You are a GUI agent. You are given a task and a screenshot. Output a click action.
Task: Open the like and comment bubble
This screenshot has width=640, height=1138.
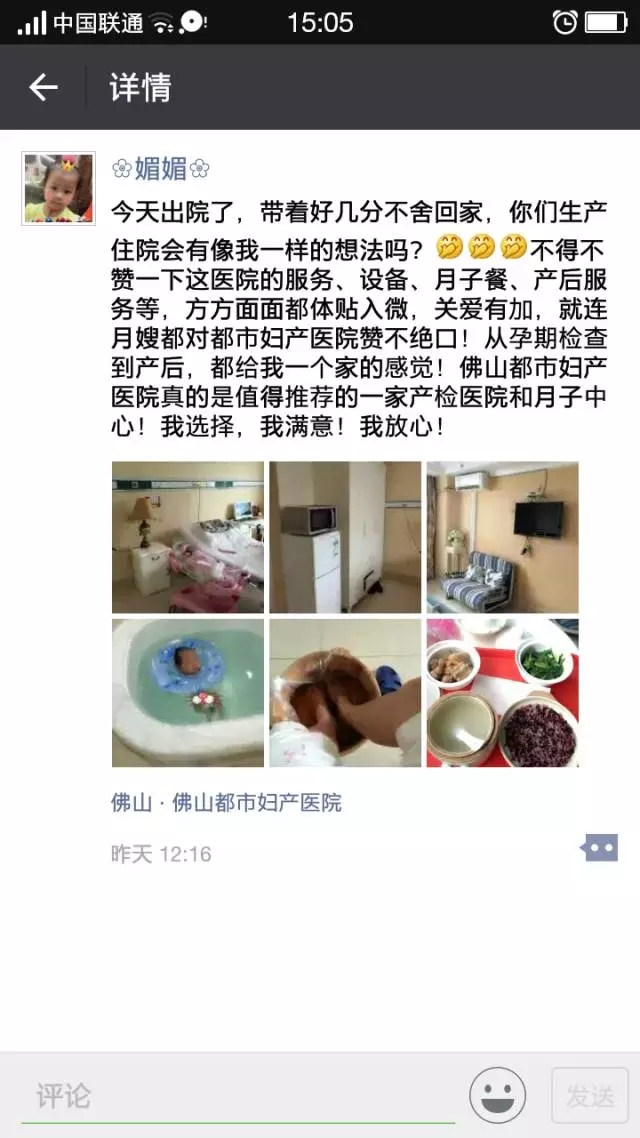(600, 848)
